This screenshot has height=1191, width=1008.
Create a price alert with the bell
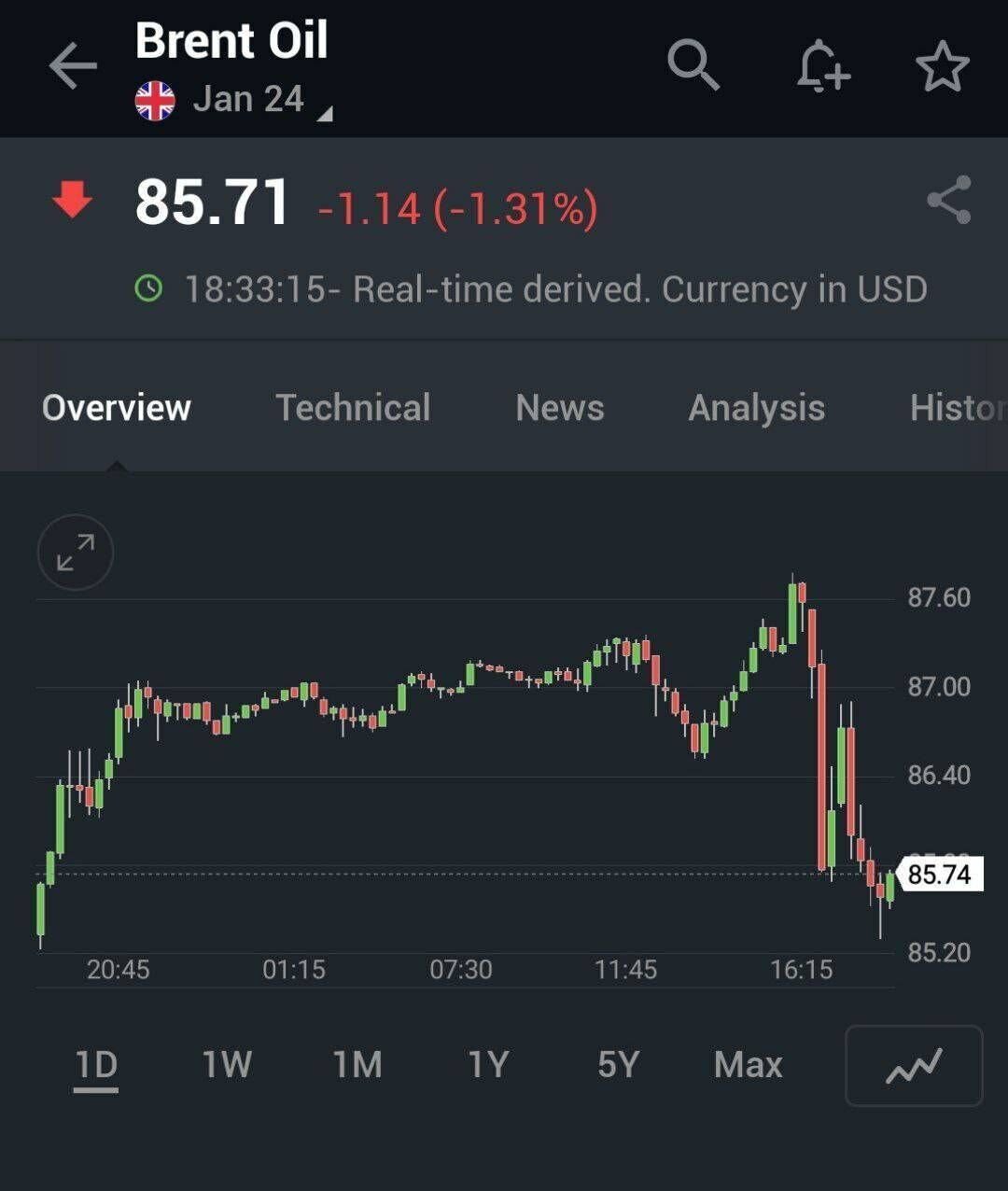pyautogui.click(x=822, y=66)
